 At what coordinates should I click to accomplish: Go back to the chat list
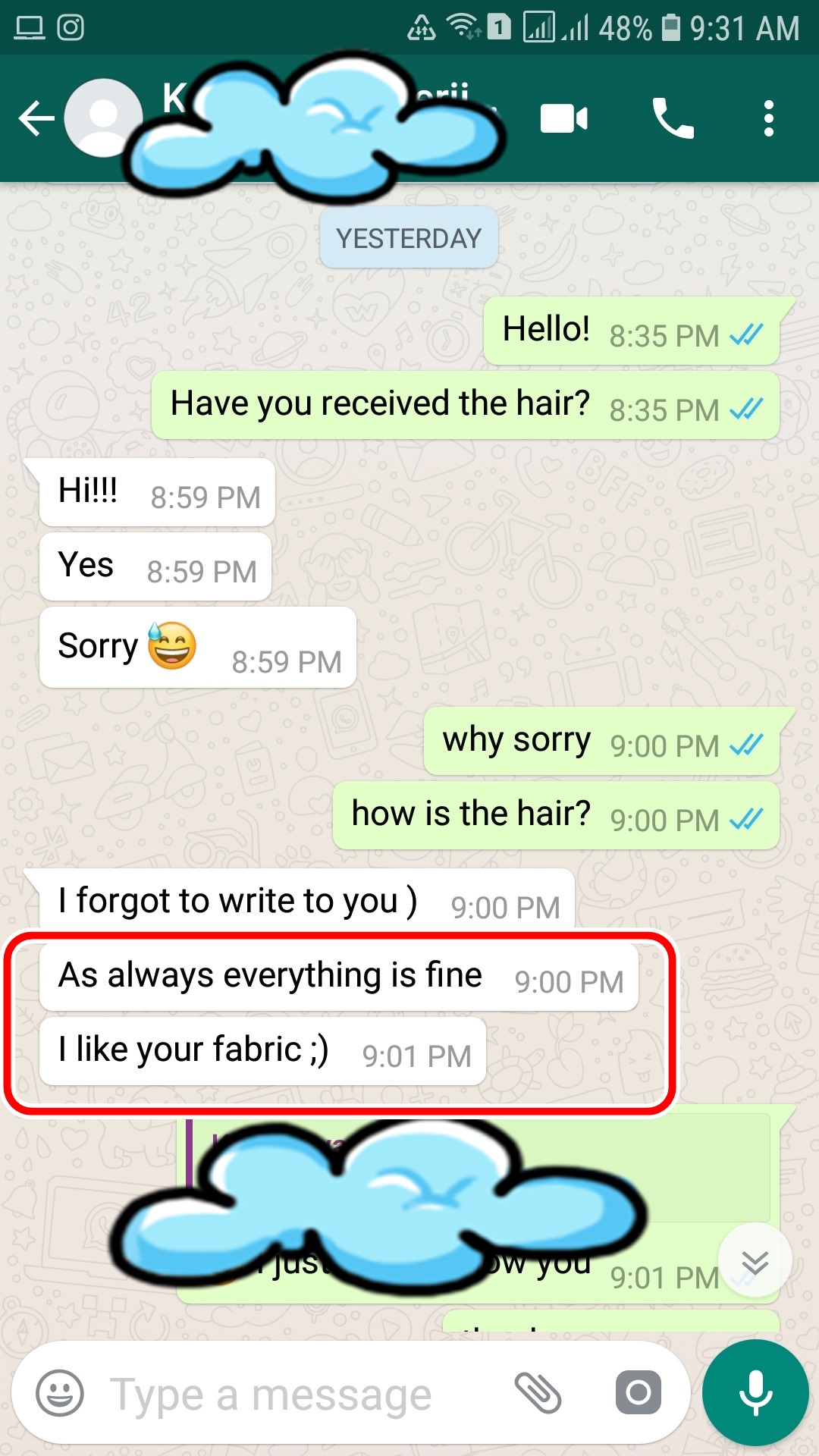[36, 119]
